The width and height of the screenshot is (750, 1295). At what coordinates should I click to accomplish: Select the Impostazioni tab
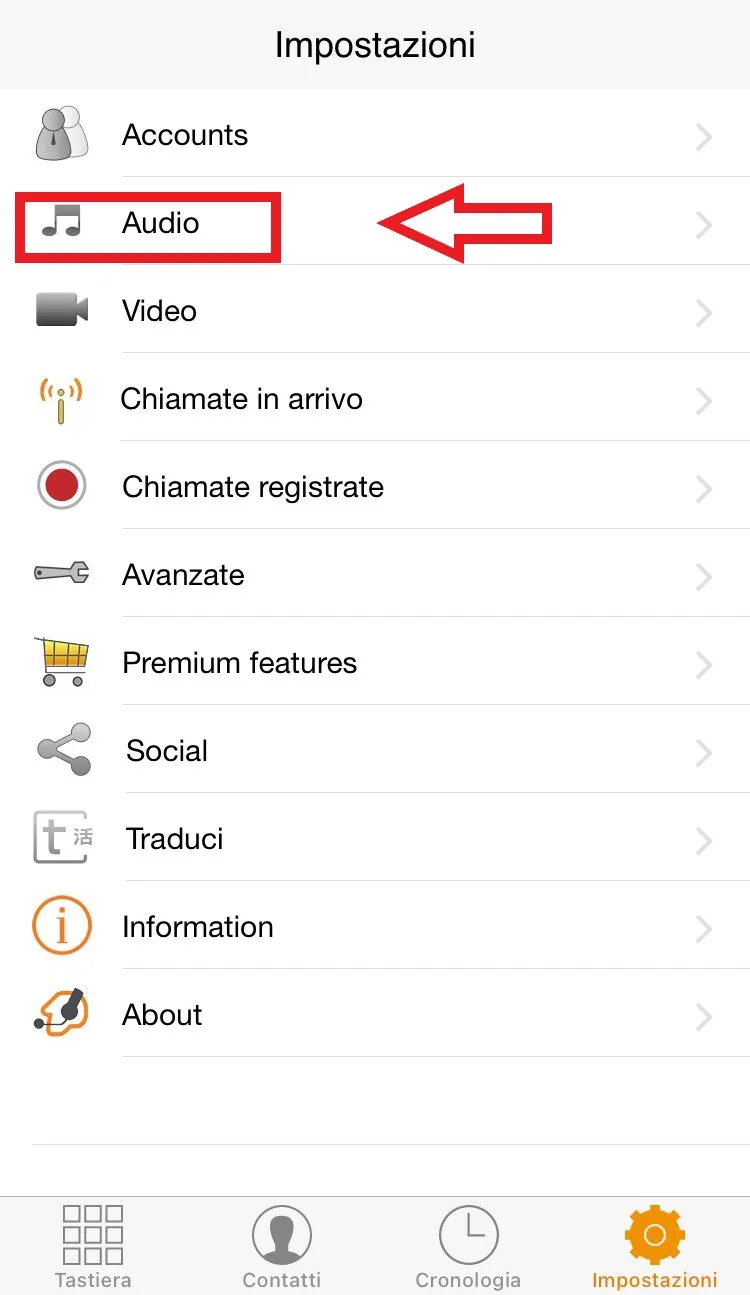pos(655,1245)
